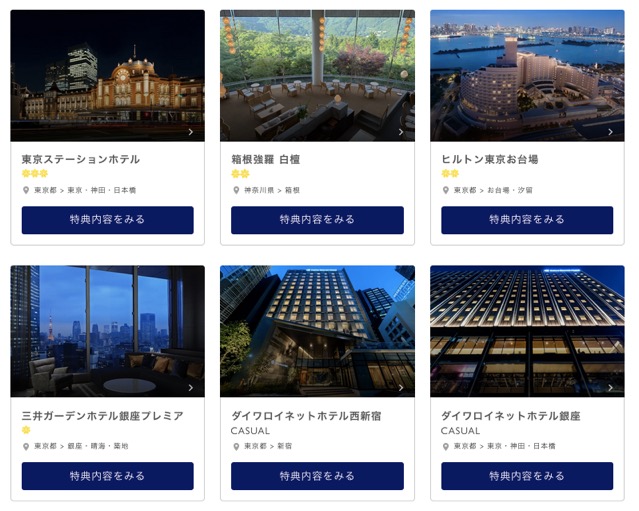View perks for ダイワロイネットホテル西新宿

click(317, 476)
